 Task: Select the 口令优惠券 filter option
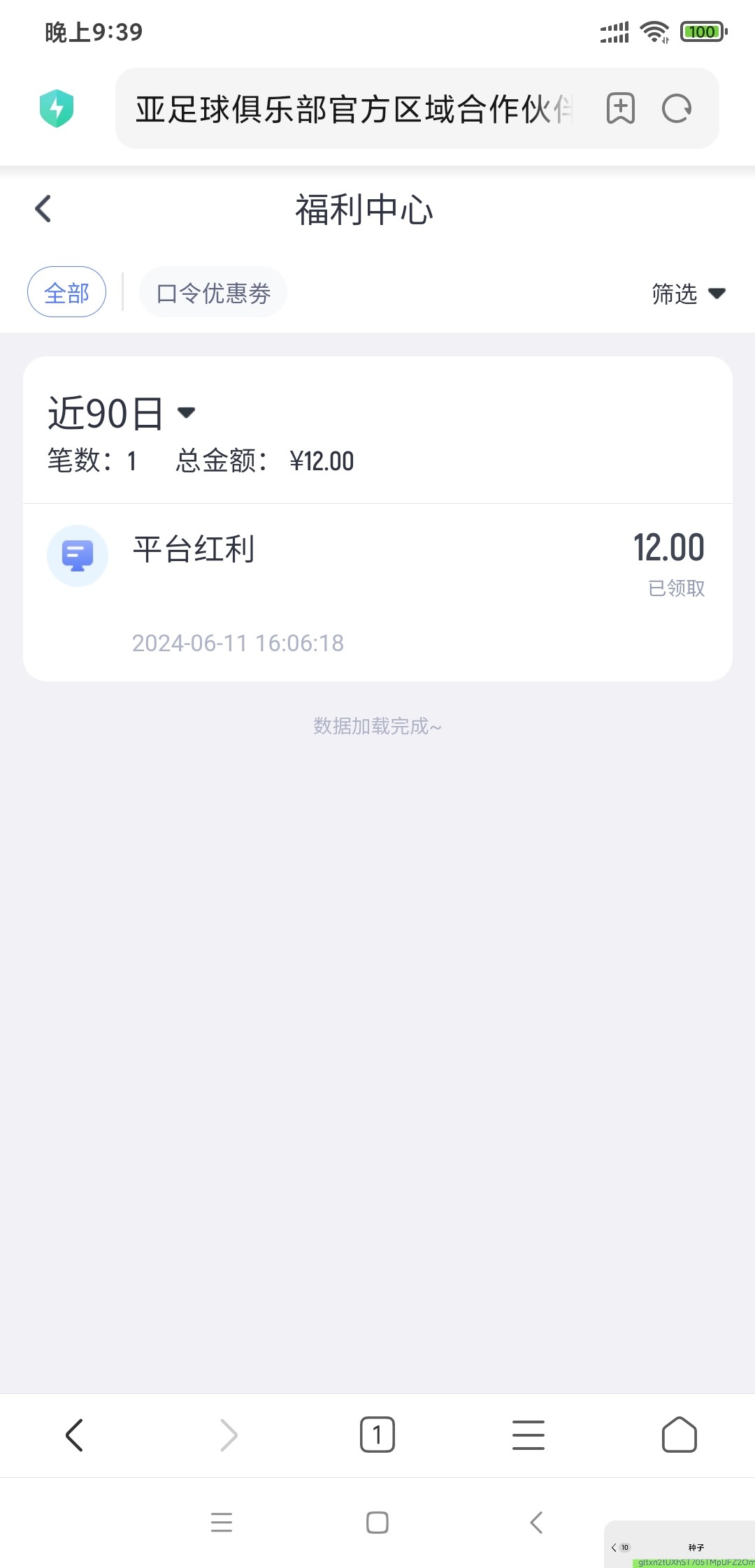(213, 291)
